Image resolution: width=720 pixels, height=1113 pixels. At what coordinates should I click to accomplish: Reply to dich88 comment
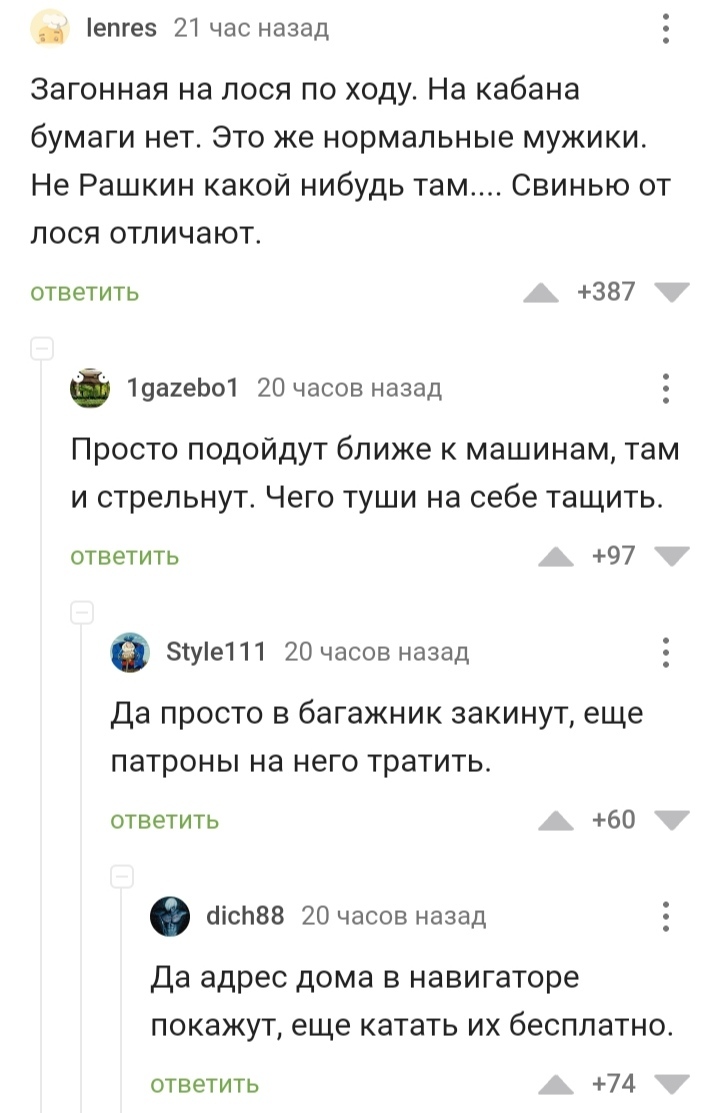[x=204, y=1084]
